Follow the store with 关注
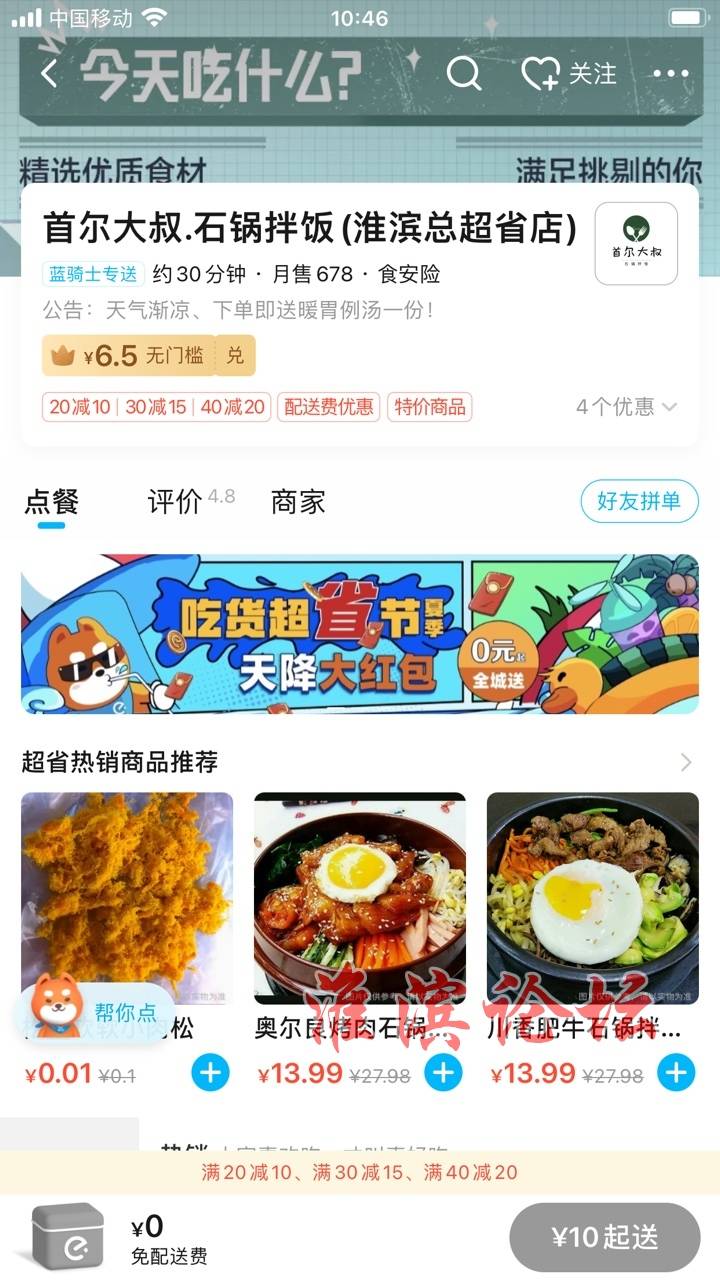The width and height of the screenshot is (720, 1280). [569, 73]
